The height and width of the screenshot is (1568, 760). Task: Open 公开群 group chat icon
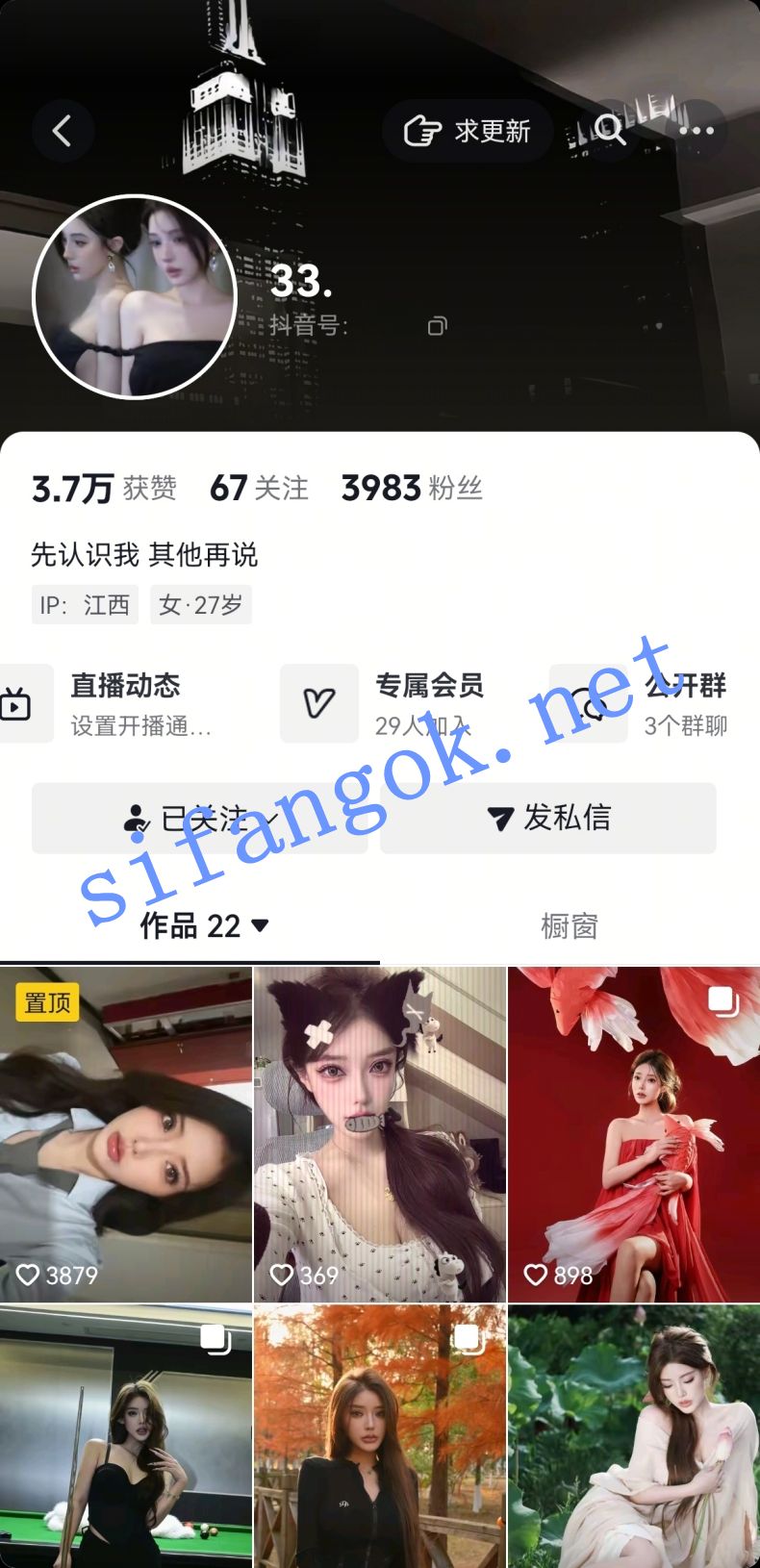click(x=588, y=703)
